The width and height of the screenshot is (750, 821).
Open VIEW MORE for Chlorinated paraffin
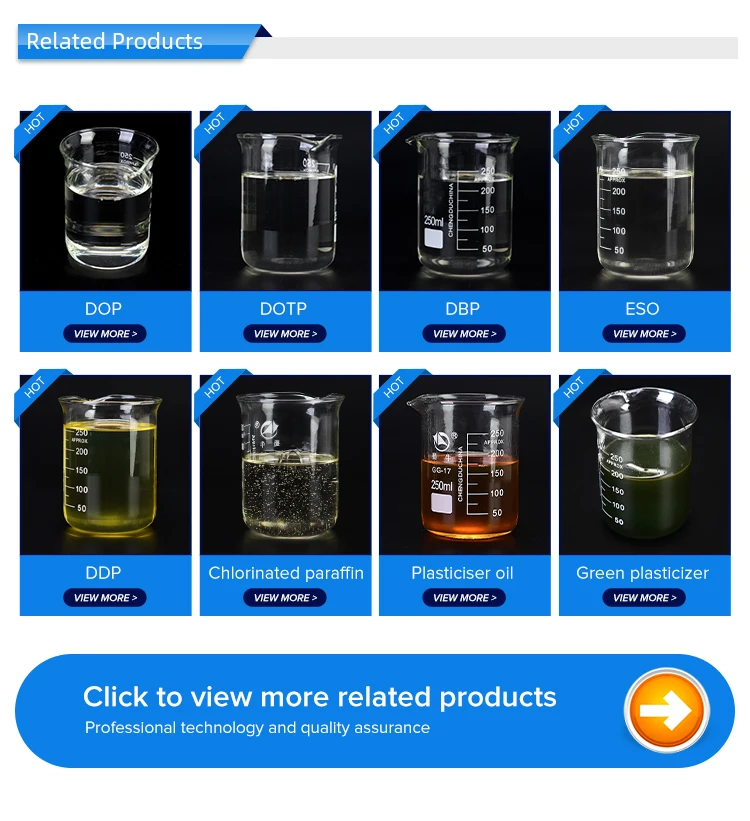coord(283,598)
